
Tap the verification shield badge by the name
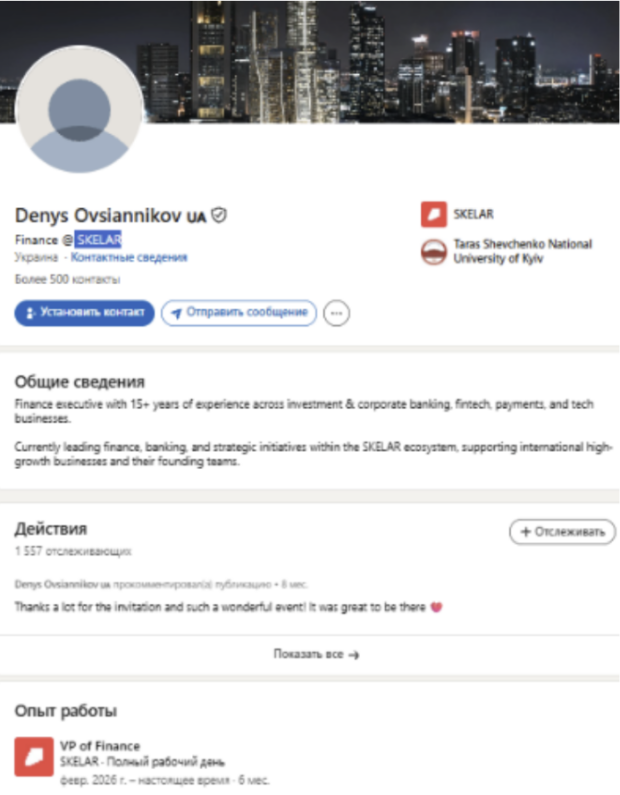[x=219, y=215]
